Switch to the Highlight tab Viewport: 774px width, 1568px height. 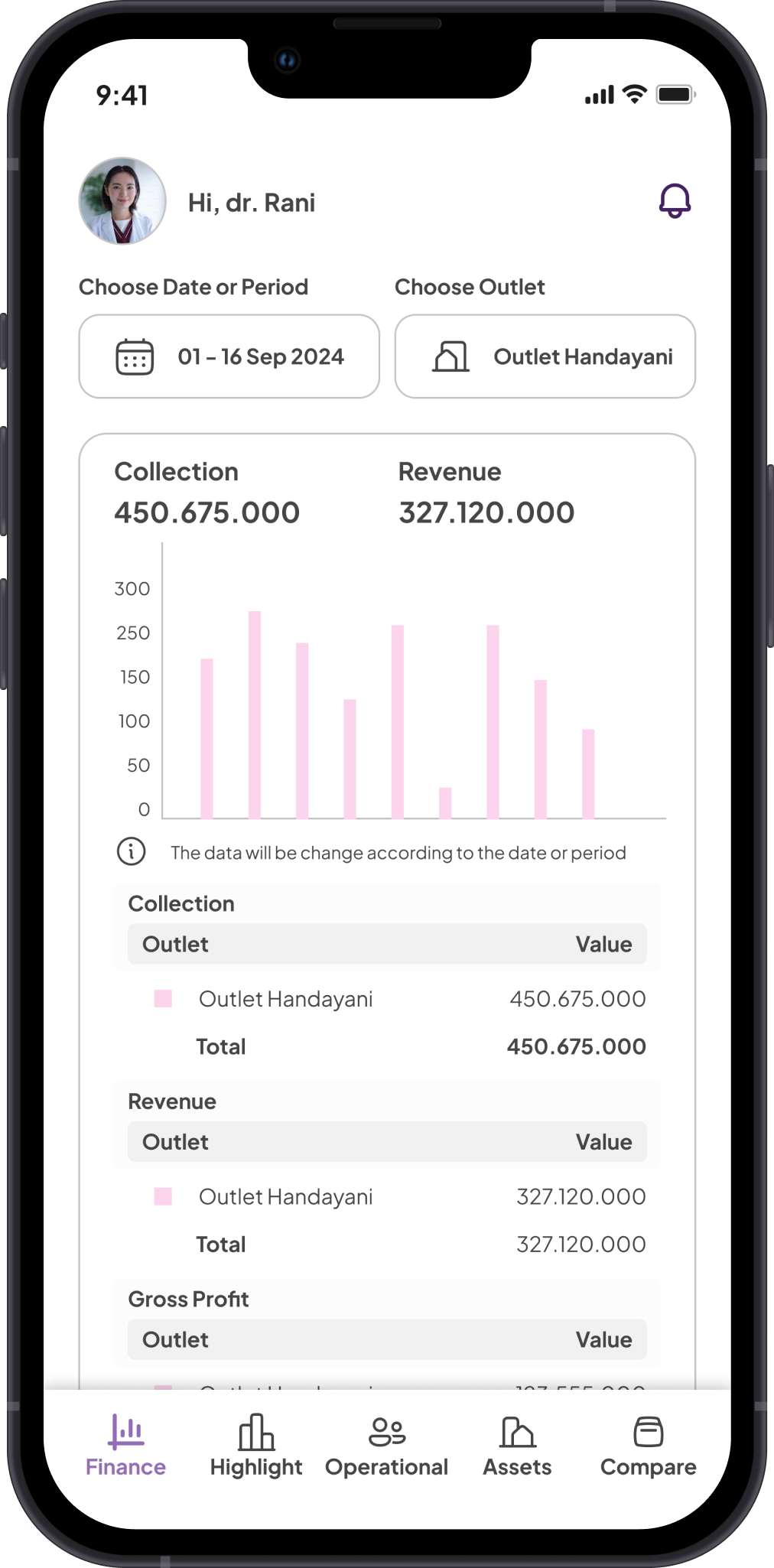click(x=256, y=1446)
